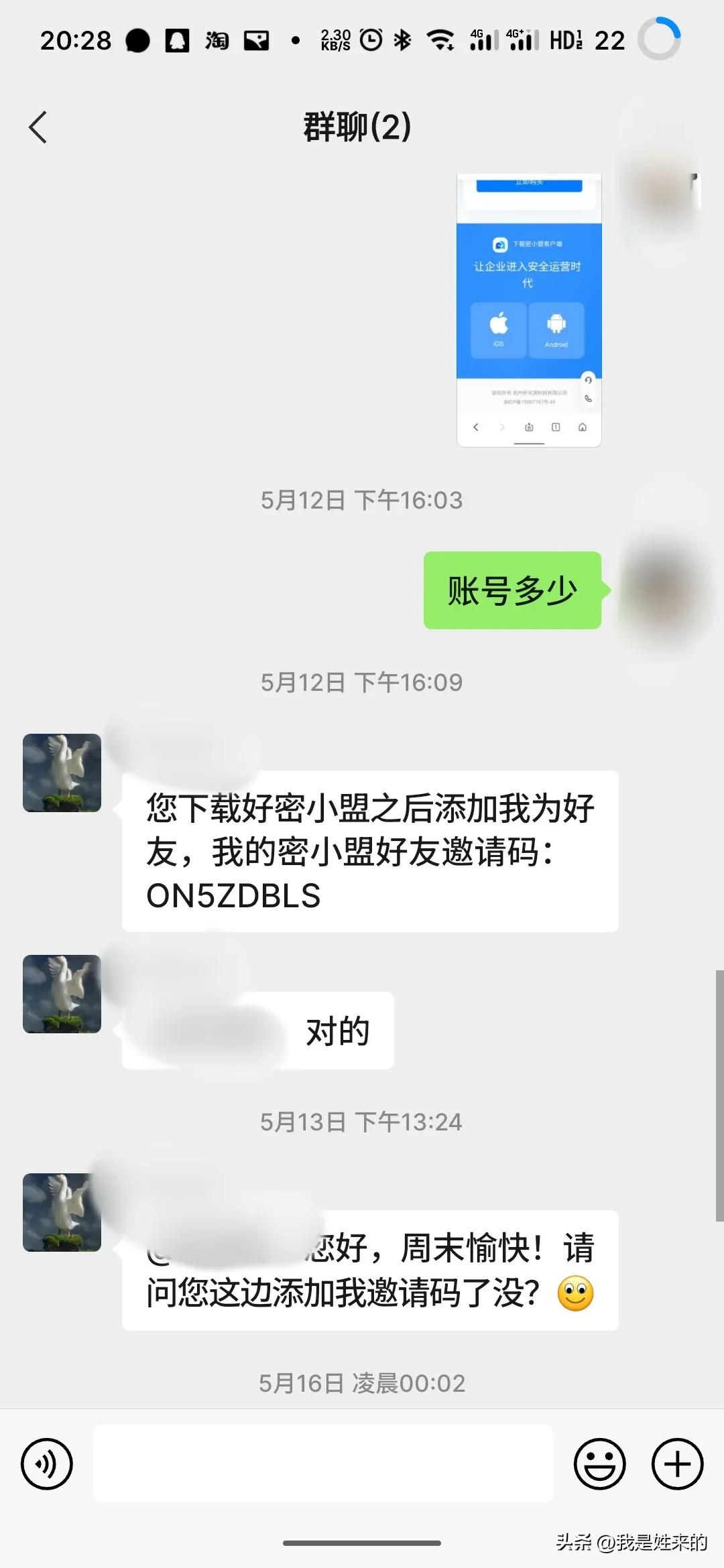
Task: Tap the back arrow to exit the group chat
Action: pyautogui.click(x=38, y=127)
